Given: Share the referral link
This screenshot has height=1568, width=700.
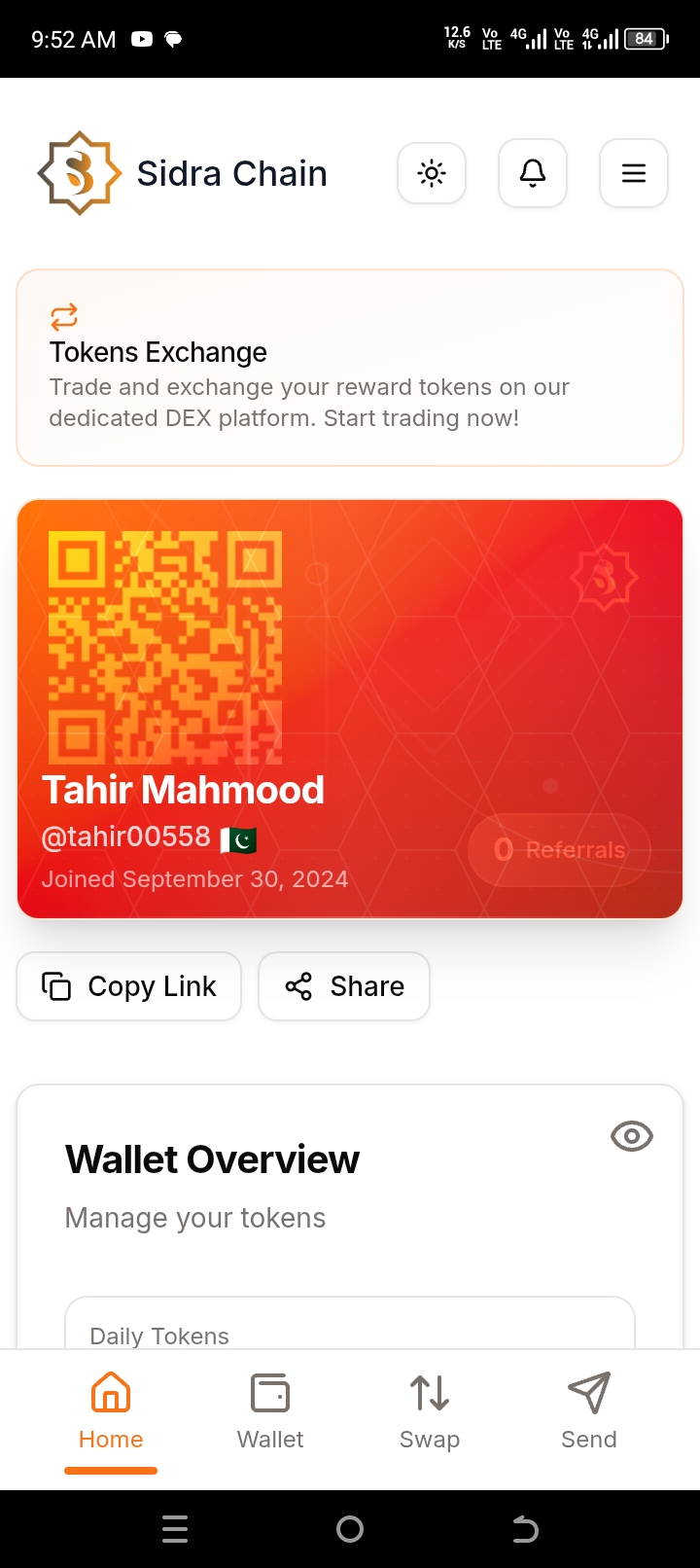Looking at the screenshot, I should (x=344, y=986).
